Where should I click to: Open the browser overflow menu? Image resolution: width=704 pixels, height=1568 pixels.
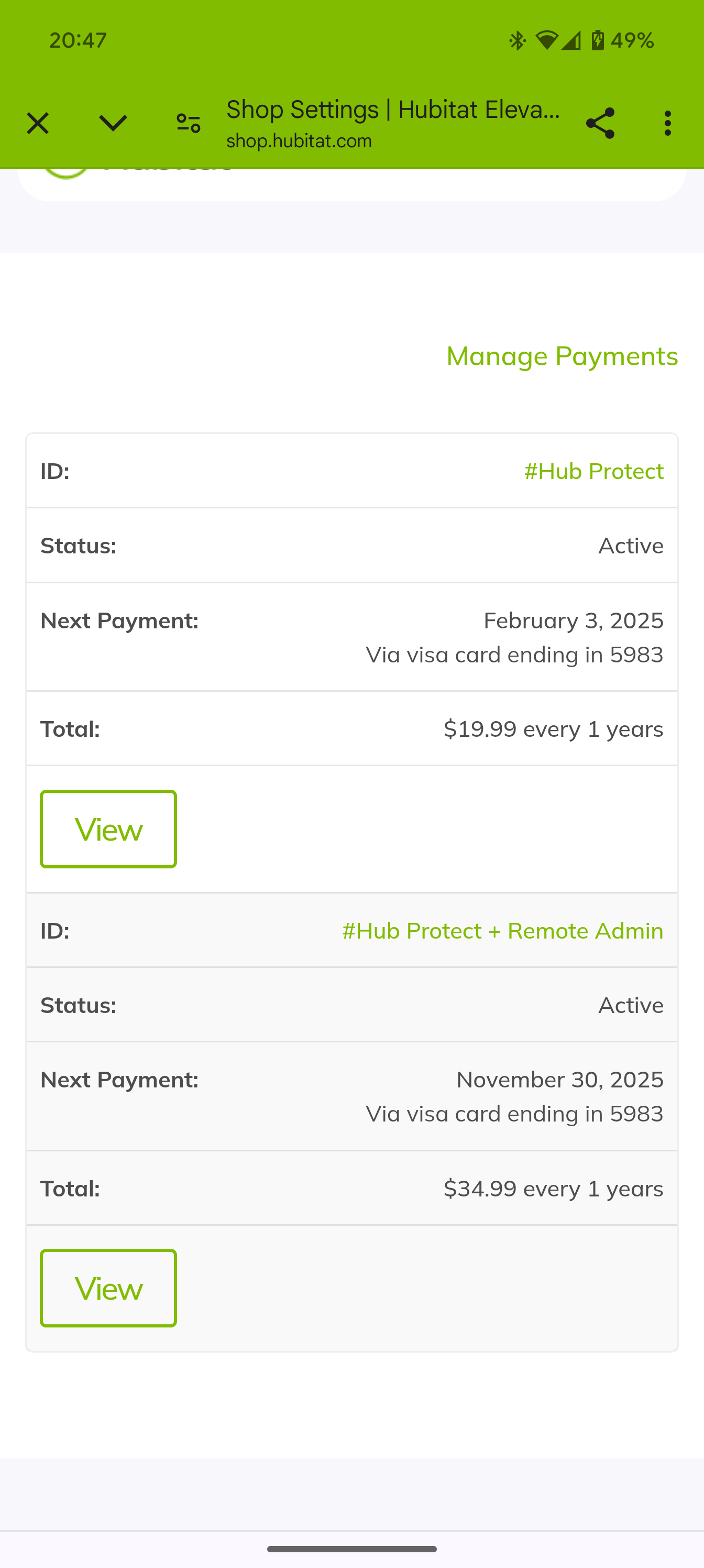(x=668, y=124)
